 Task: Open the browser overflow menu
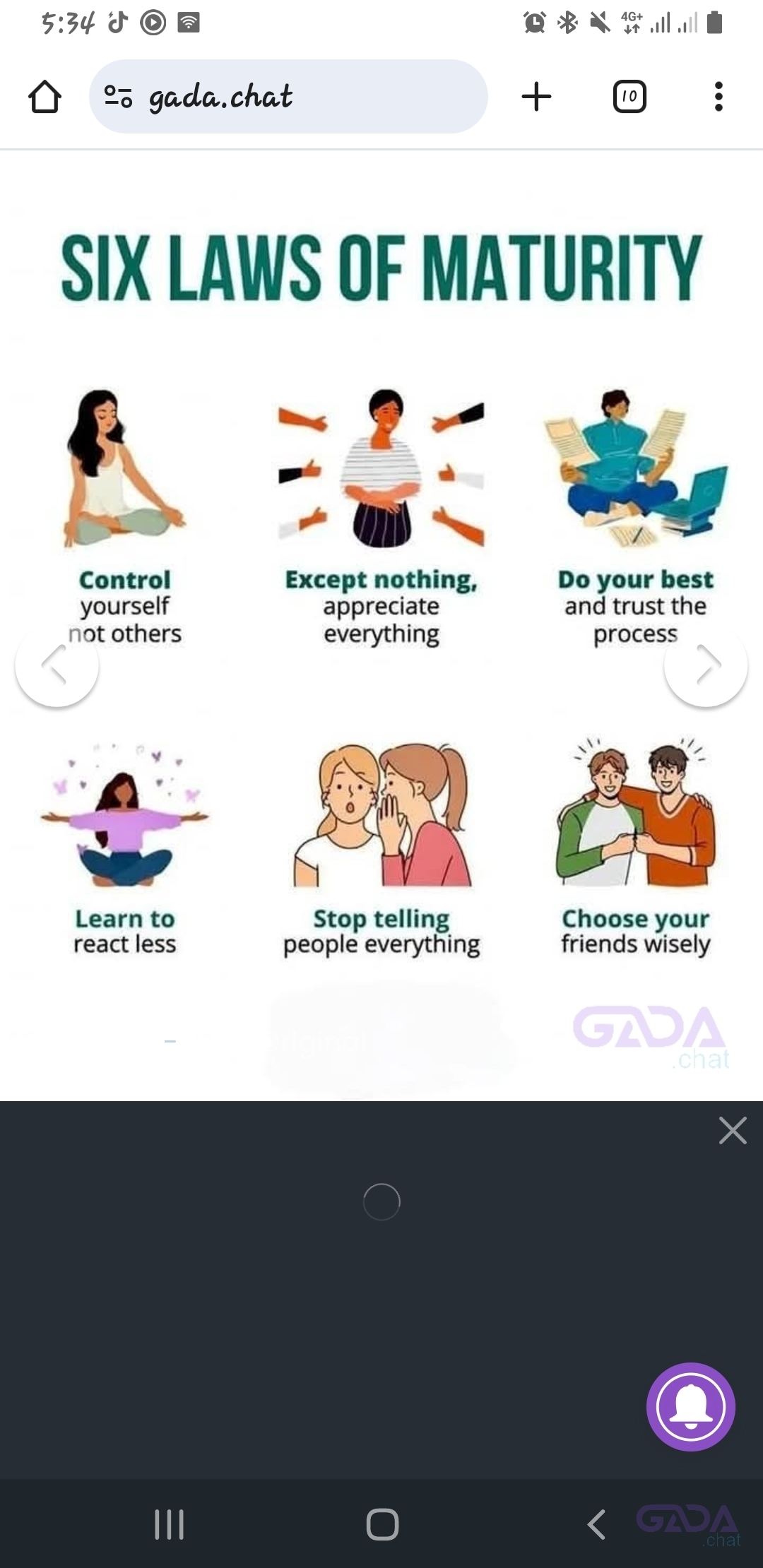[x=718, y=97]
